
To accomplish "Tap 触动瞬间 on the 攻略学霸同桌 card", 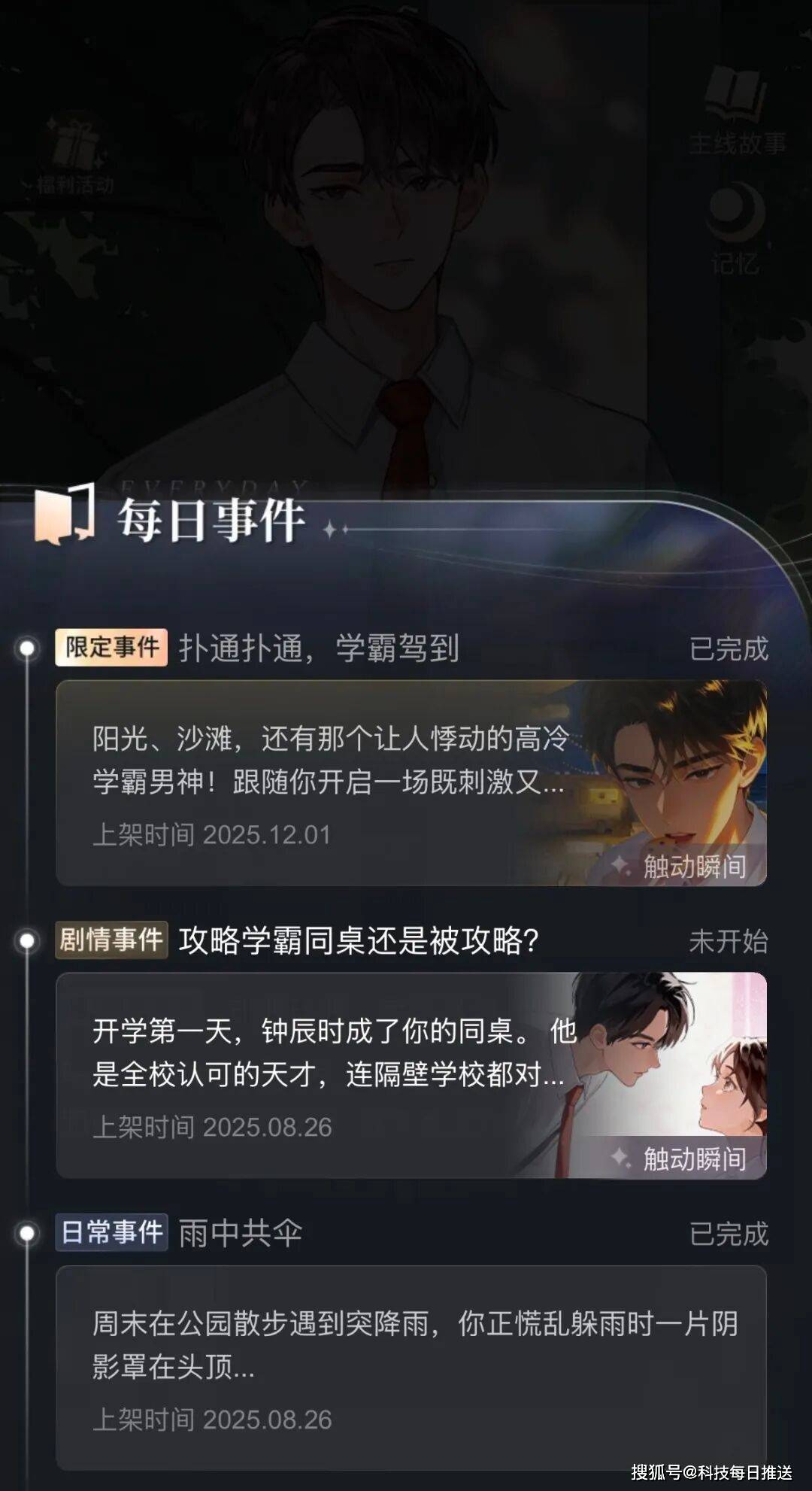I will point(683,1158).
